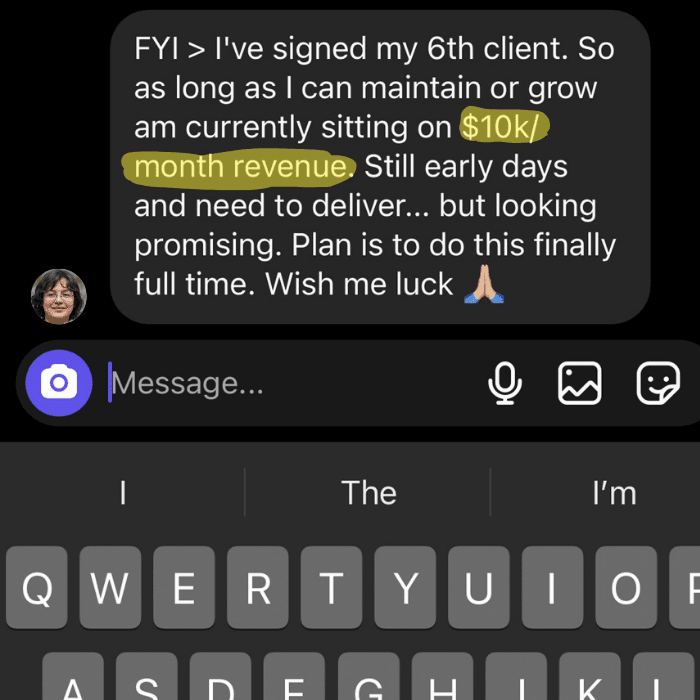This screenshot has height=700, width=700.
Task: Open the camera from the message bar
Action: [59, 383]
